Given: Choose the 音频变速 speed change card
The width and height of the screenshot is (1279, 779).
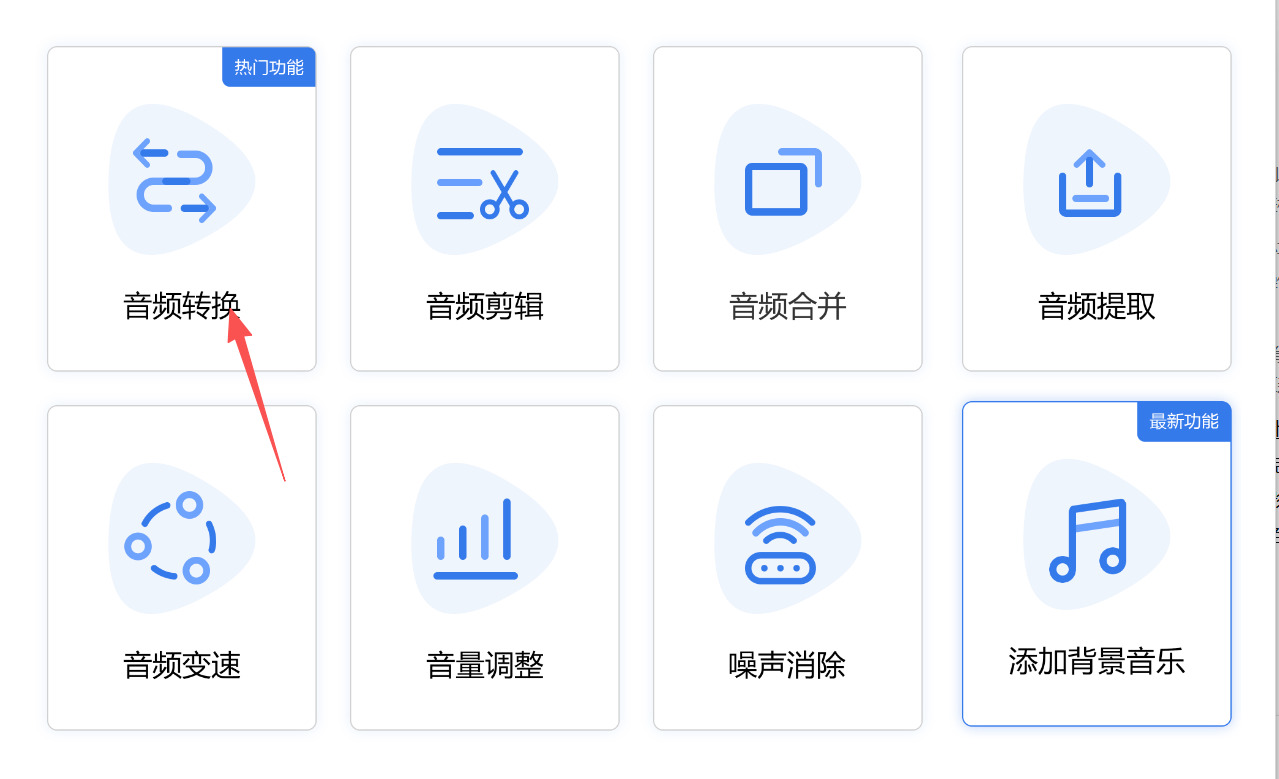Looking at the screenshot, I should point(181,567).
